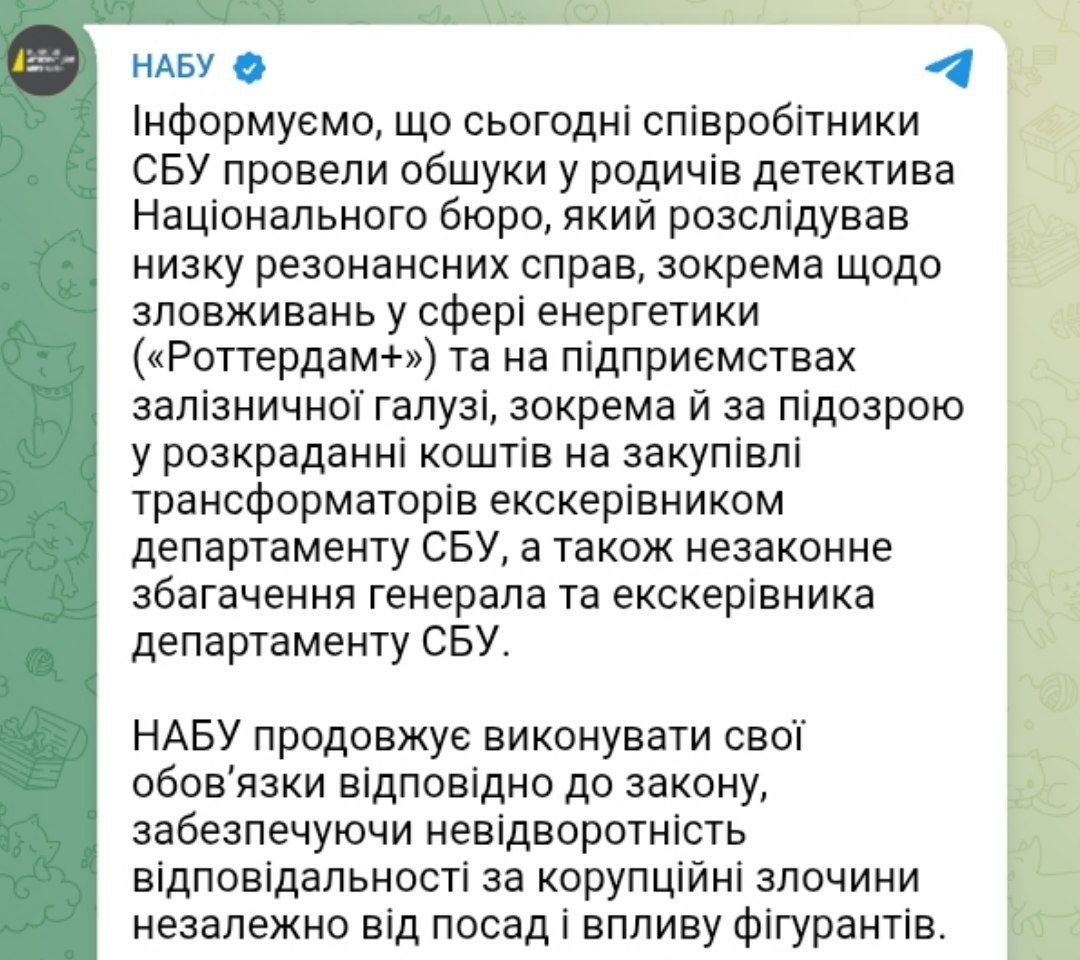The width and height of the screenshot is (1080, 960).
Task: Open the НАБУ channel name link
Action: click(173, 67)
